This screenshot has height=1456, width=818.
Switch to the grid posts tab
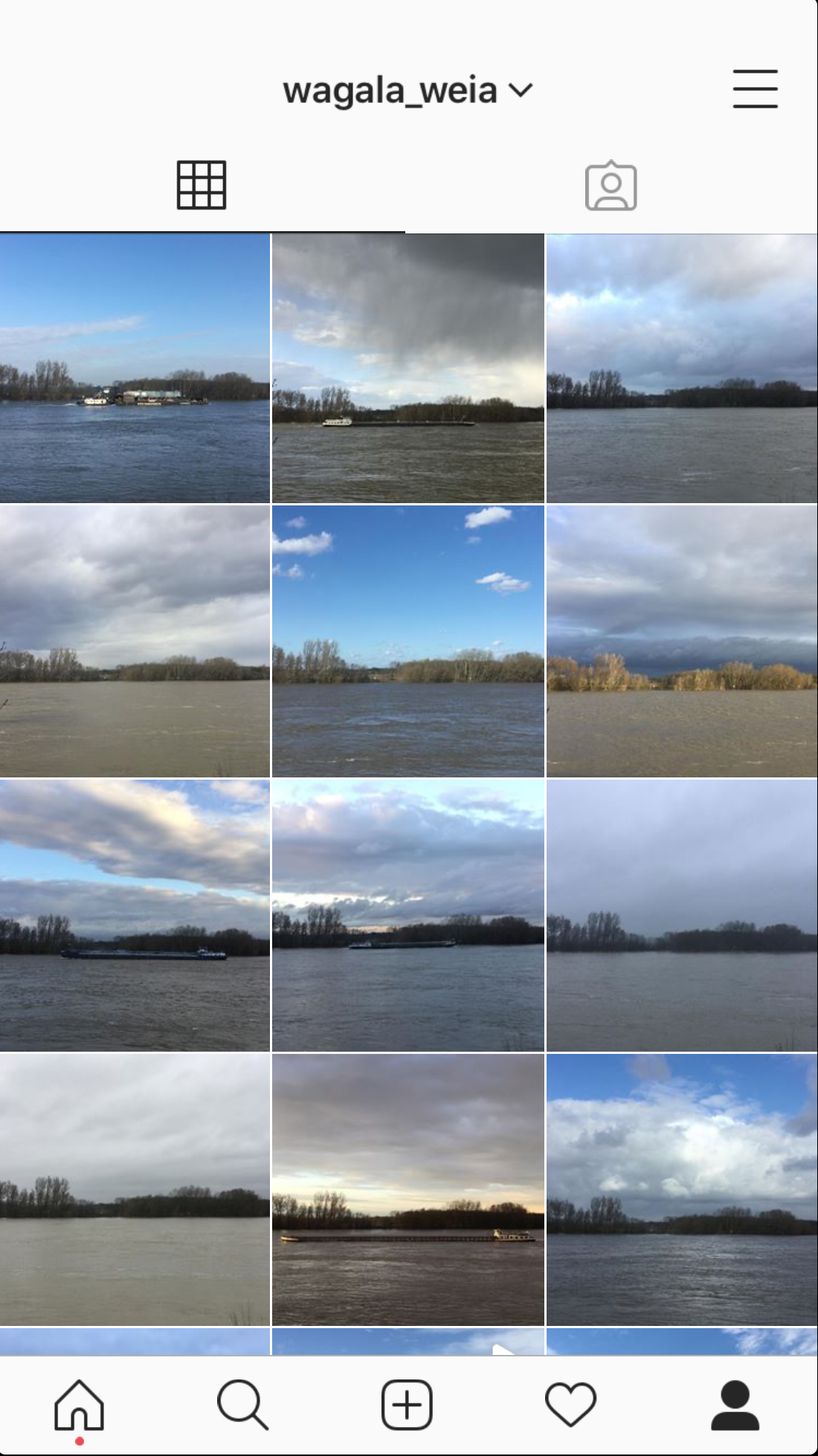coord(202,185)
